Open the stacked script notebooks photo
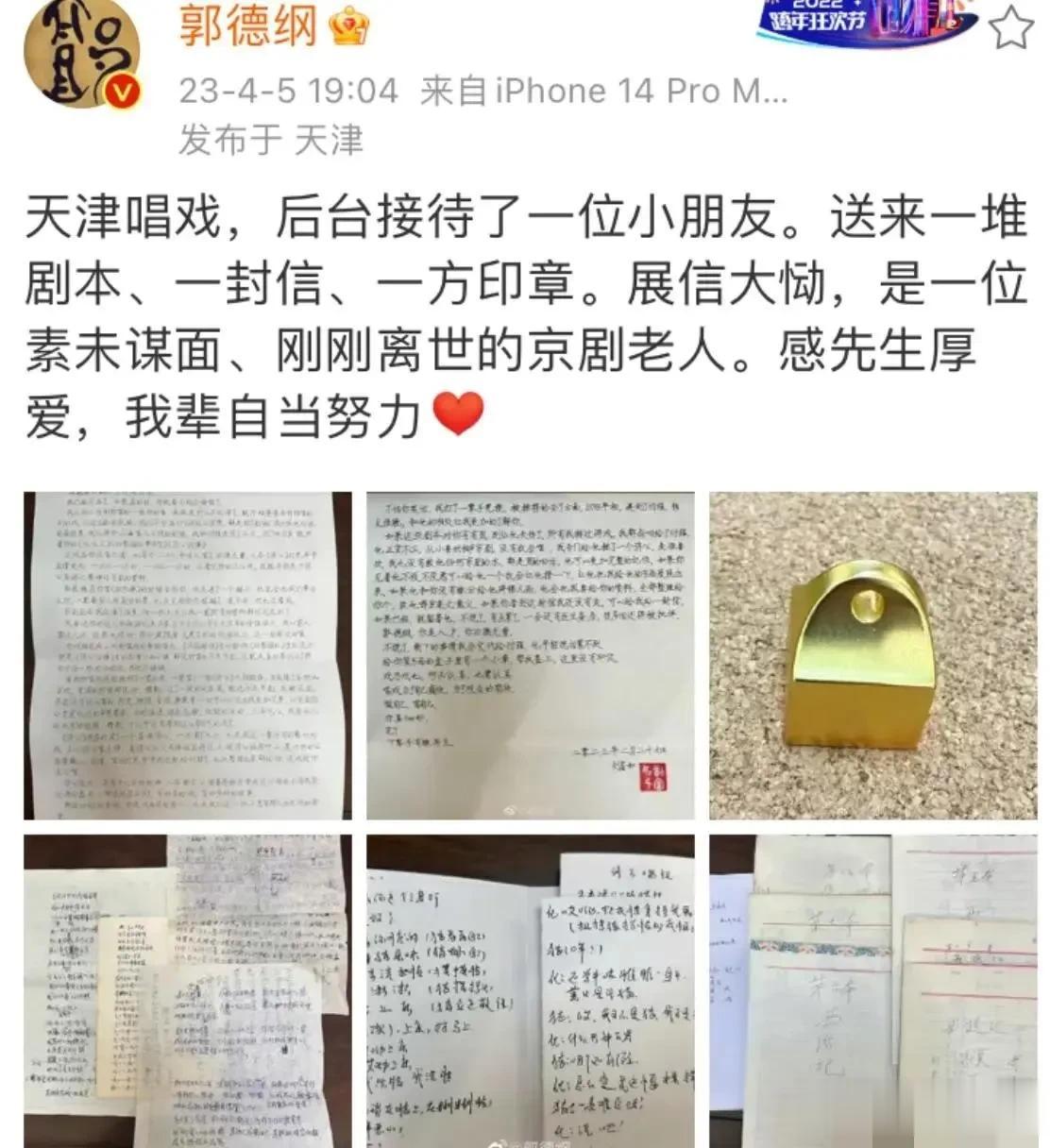Screen dimensions: 1050x1148 pyautogui.click(x=872, y=991)
